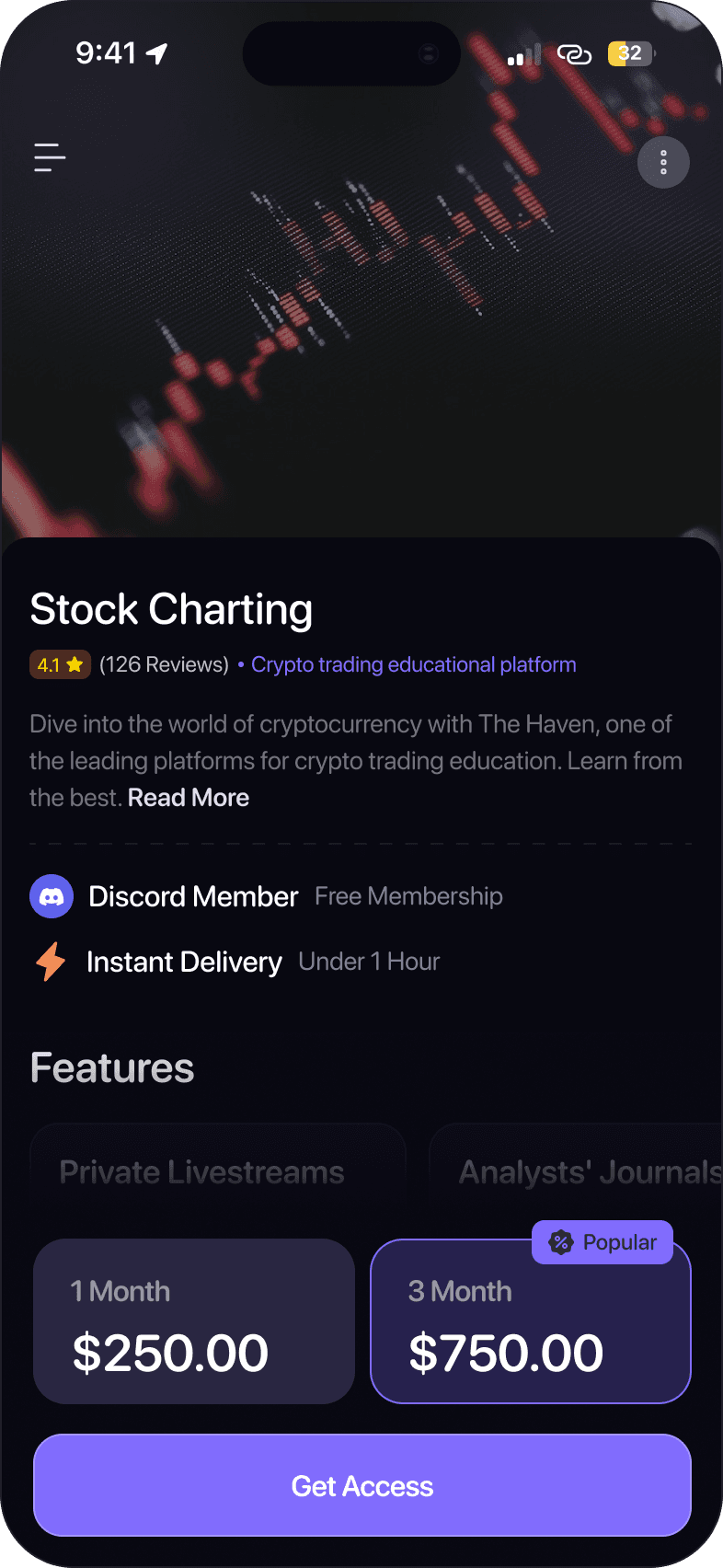Tap Read More to expand description
Image resolution: width=723 pixels, height=1568 pixels.
(189, 798)
